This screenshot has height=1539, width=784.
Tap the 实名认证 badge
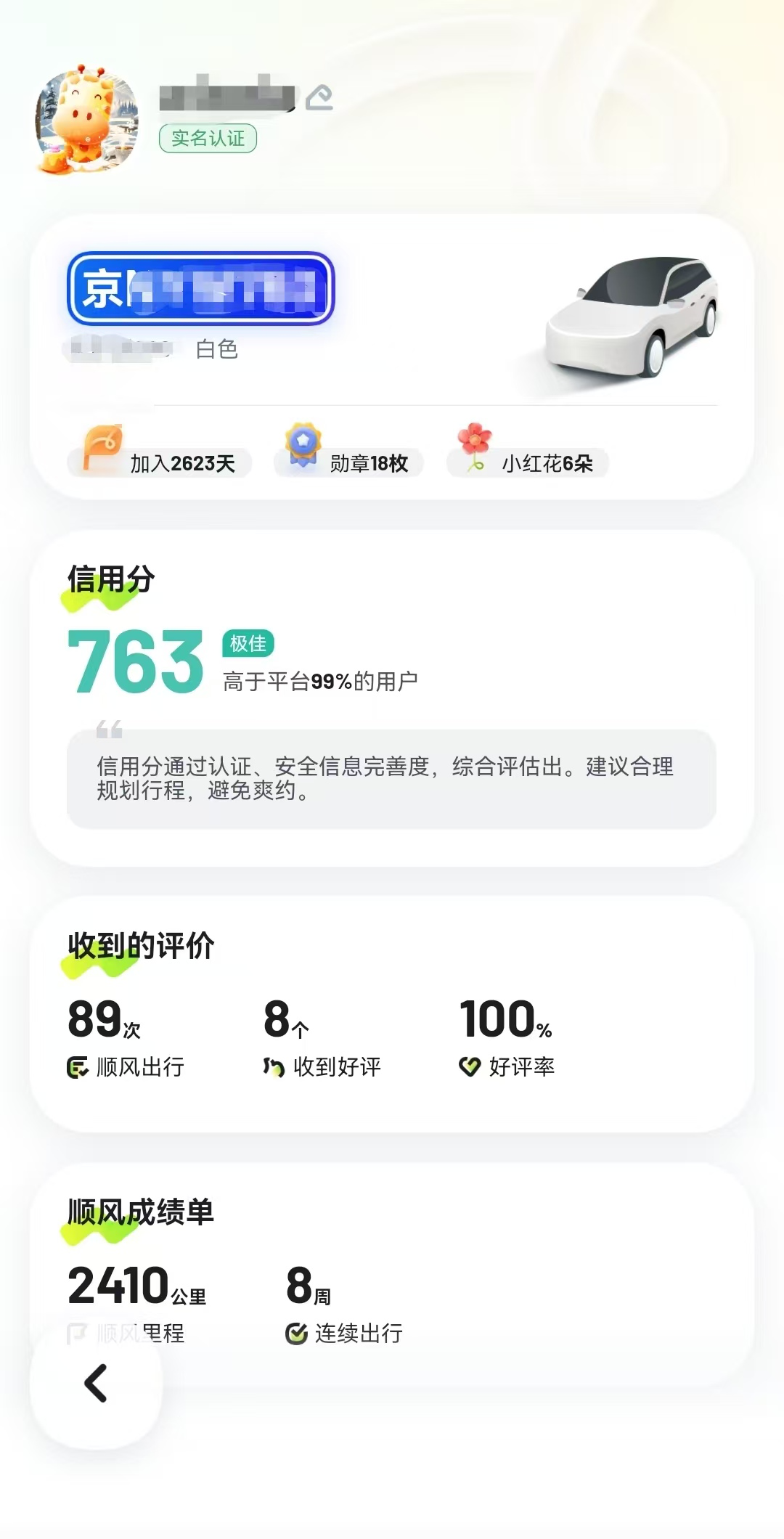(208, 138)
